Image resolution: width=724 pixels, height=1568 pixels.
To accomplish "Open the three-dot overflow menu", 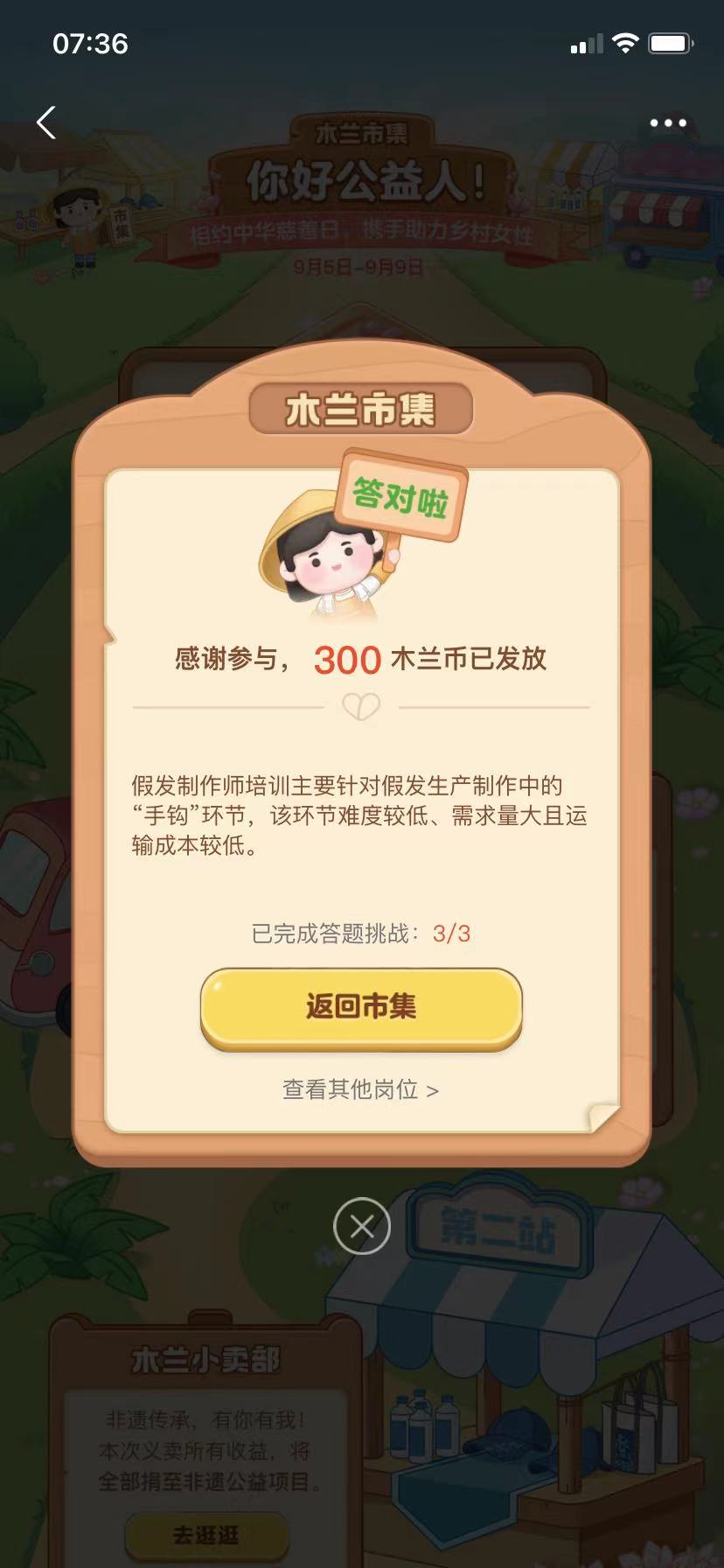I will tap(668, 123).
